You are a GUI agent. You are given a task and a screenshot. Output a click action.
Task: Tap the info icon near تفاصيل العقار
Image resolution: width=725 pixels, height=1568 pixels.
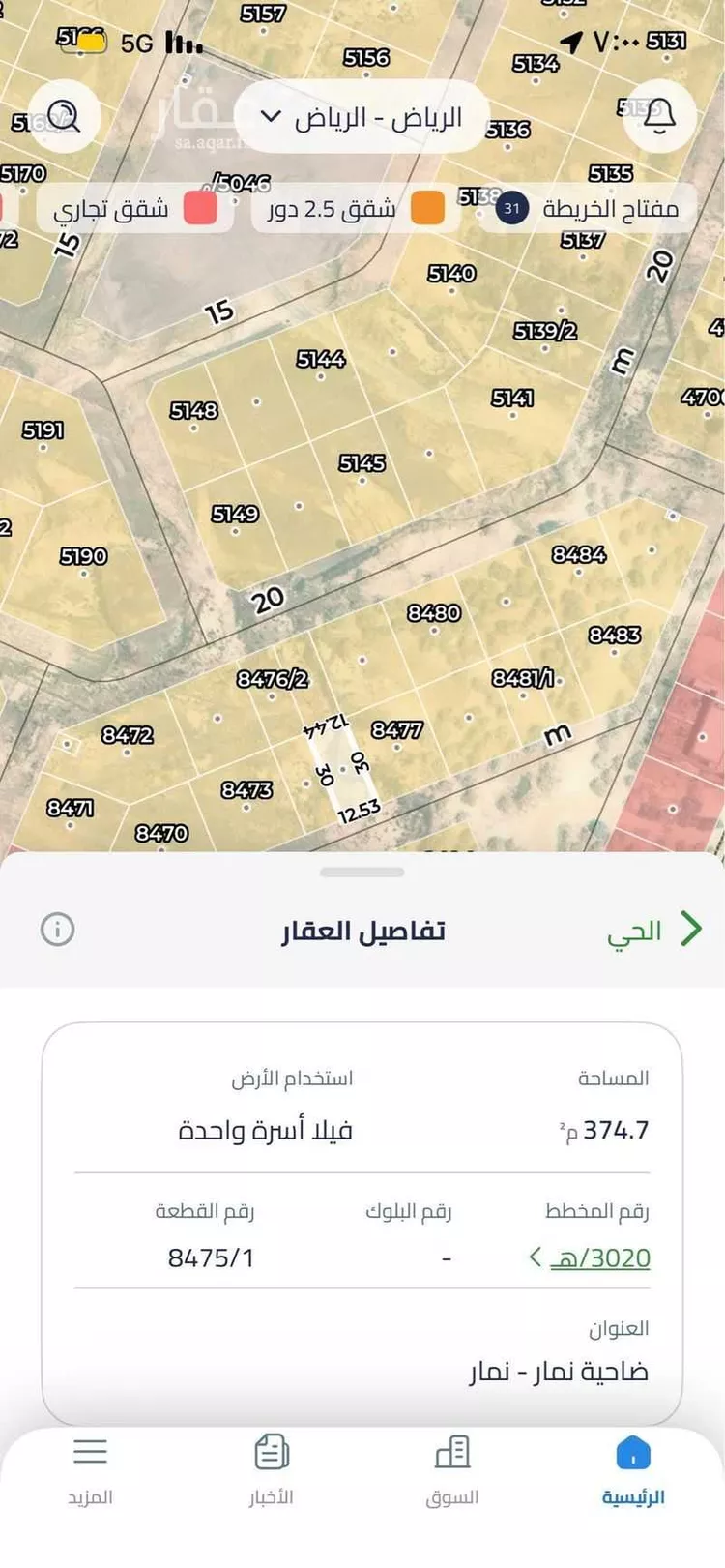58,929
